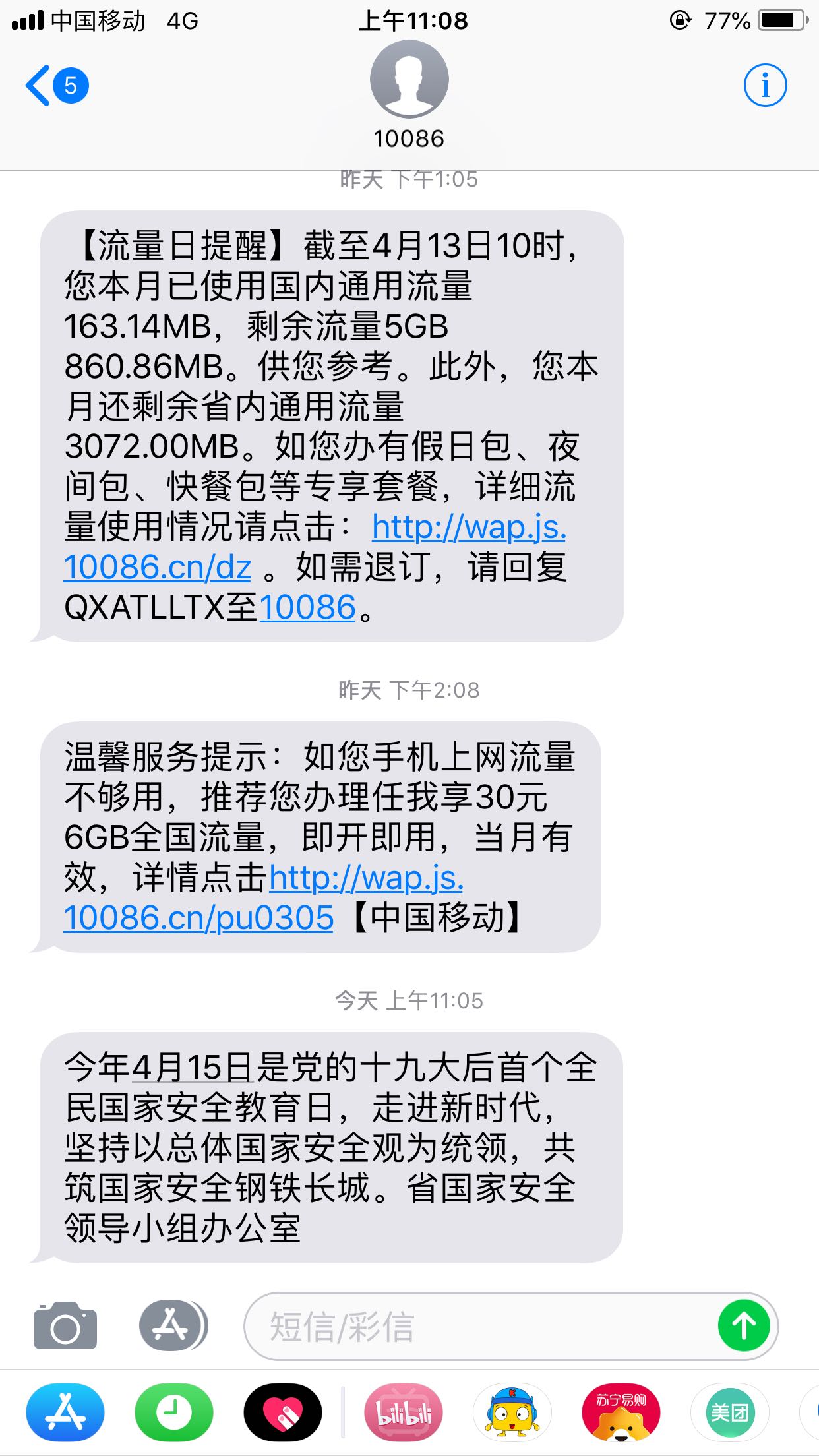Go back to the message list
This screenshot has width=819, height=1456.
56,86
